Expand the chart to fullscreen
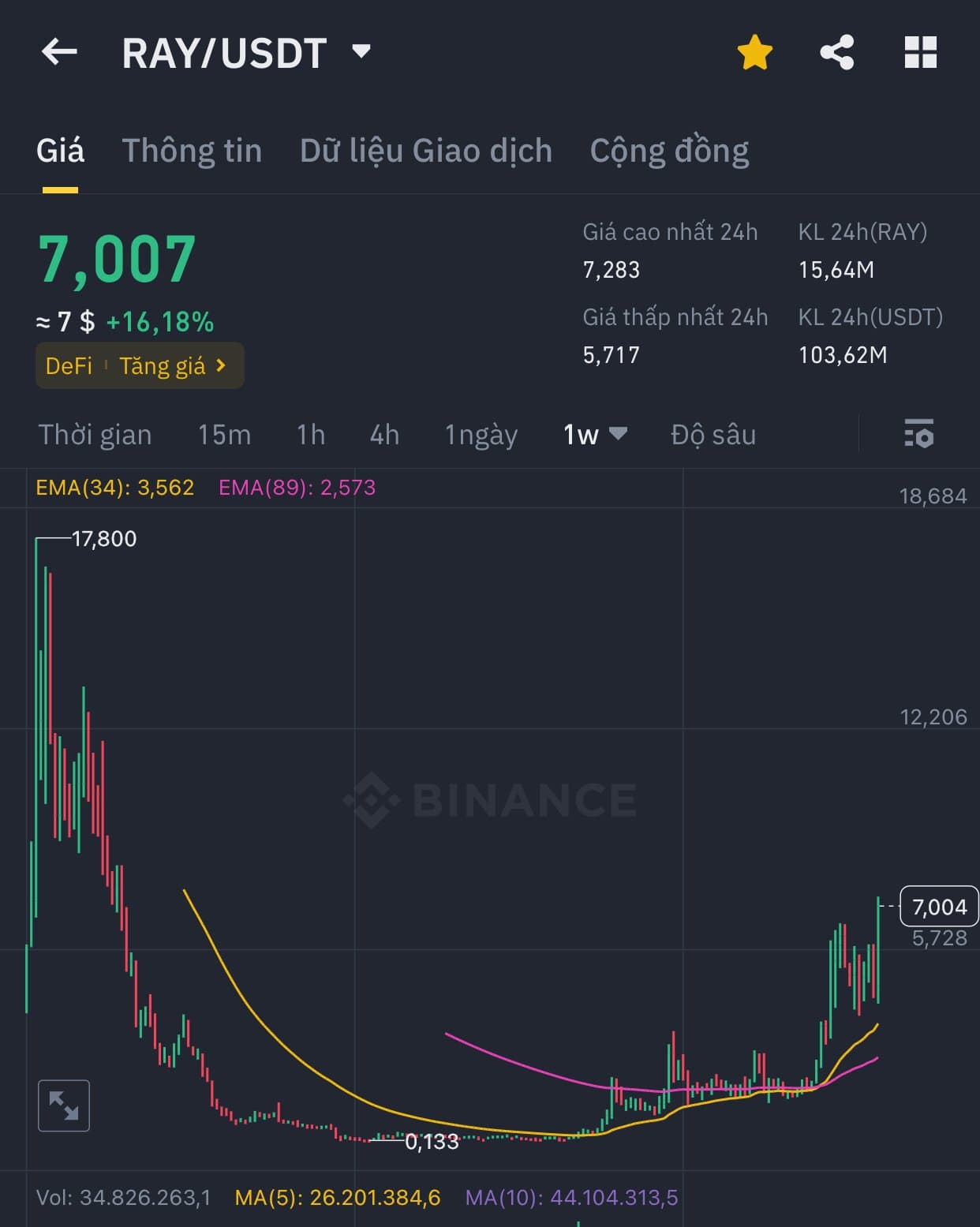The image size is (980, 1227). click(x=64, y=1105)
